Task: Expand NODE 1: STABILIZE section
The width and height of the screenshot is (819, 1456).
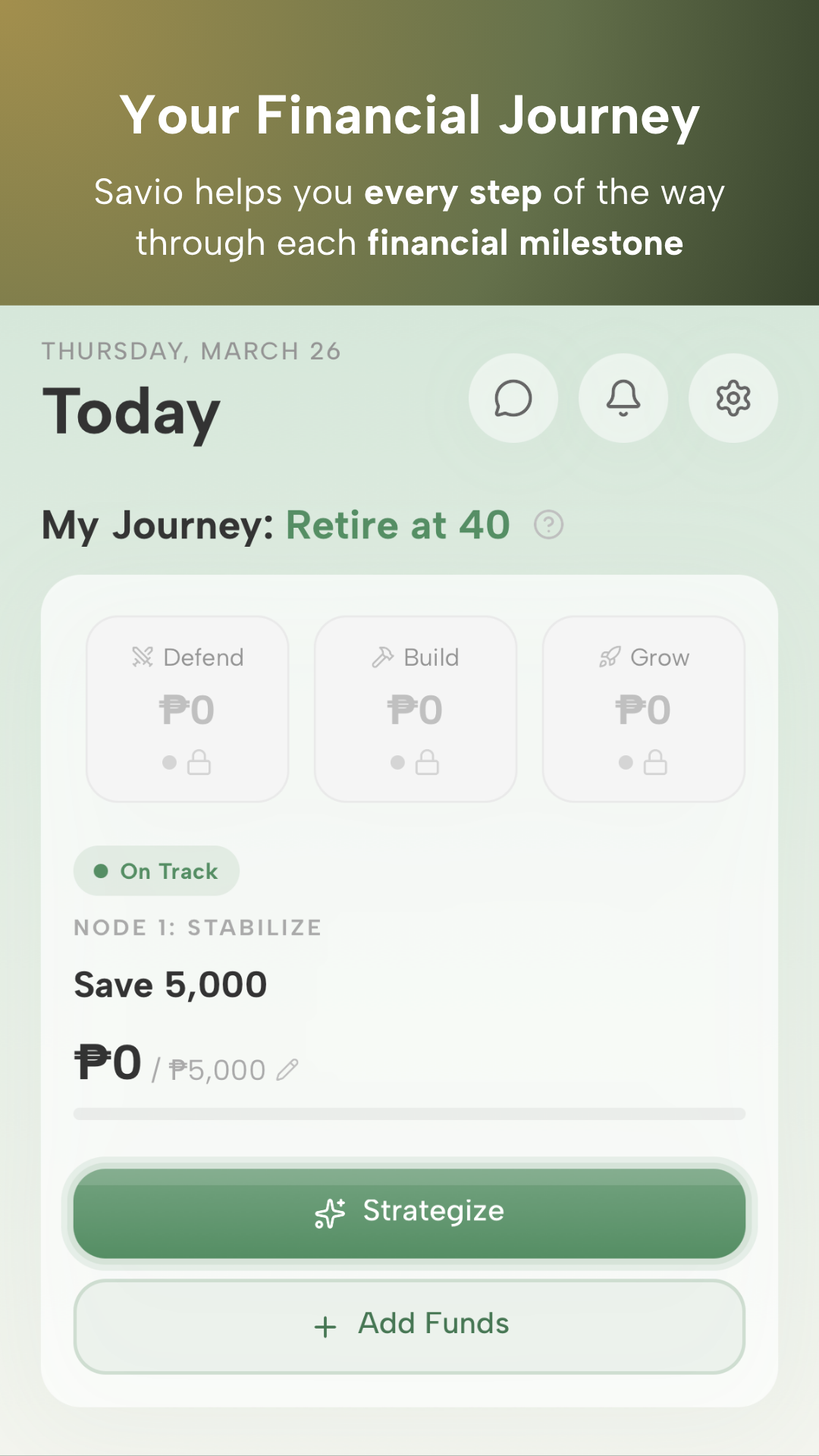Action: click(x=198, y=927)
